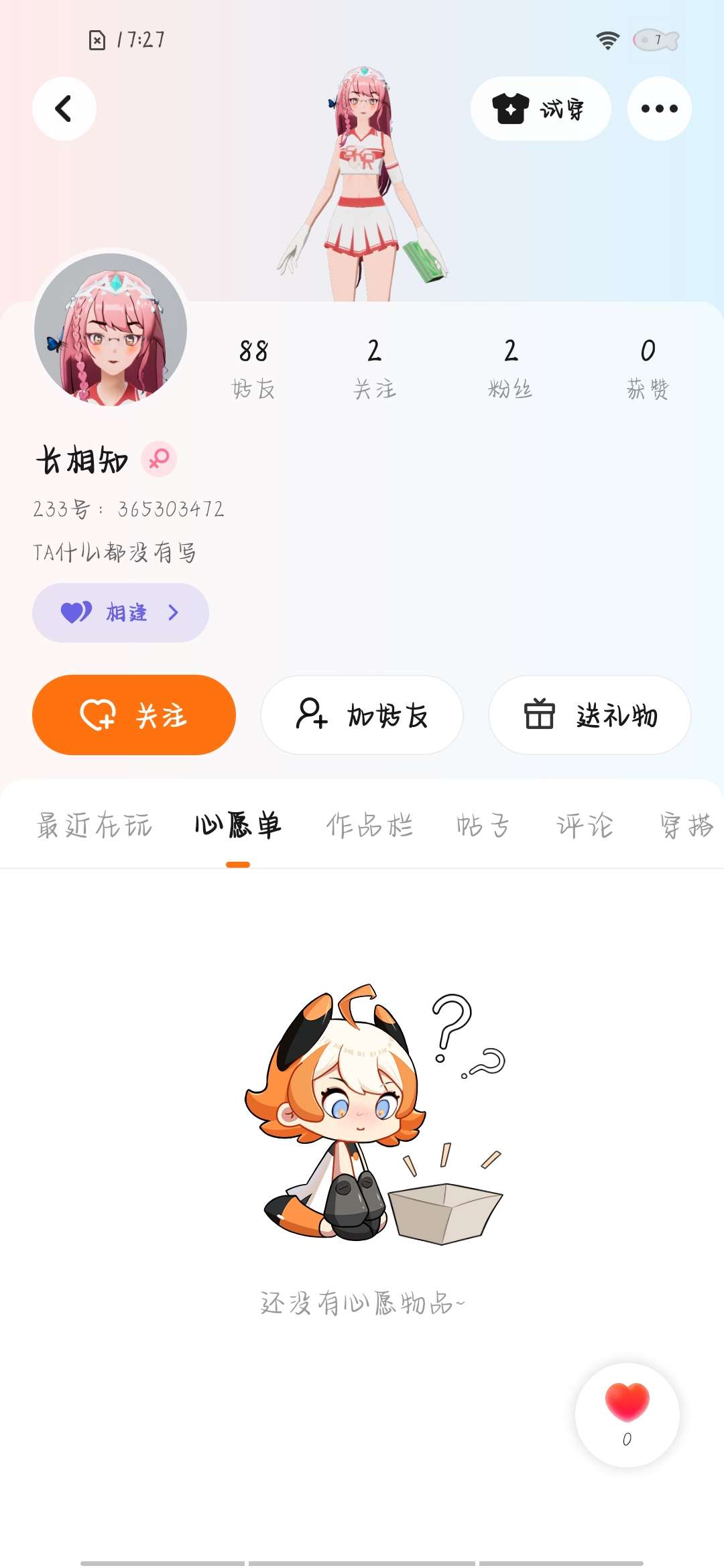Viewport: 724px width, 1568px height.
Task: Switch to the 作品栏 tab
Action: (369, 825)
